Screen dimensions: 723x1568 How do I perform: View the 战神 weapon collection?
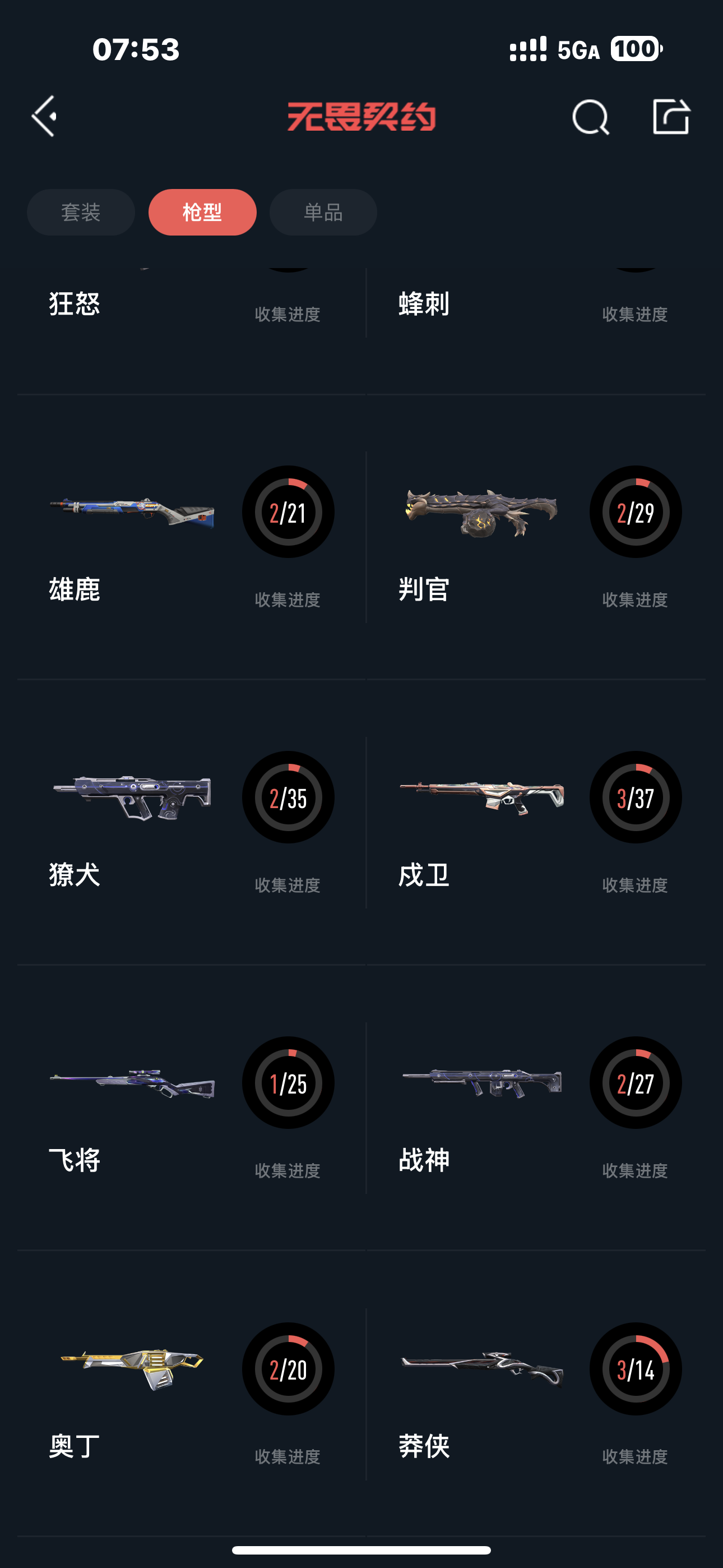coord(537,1108)
